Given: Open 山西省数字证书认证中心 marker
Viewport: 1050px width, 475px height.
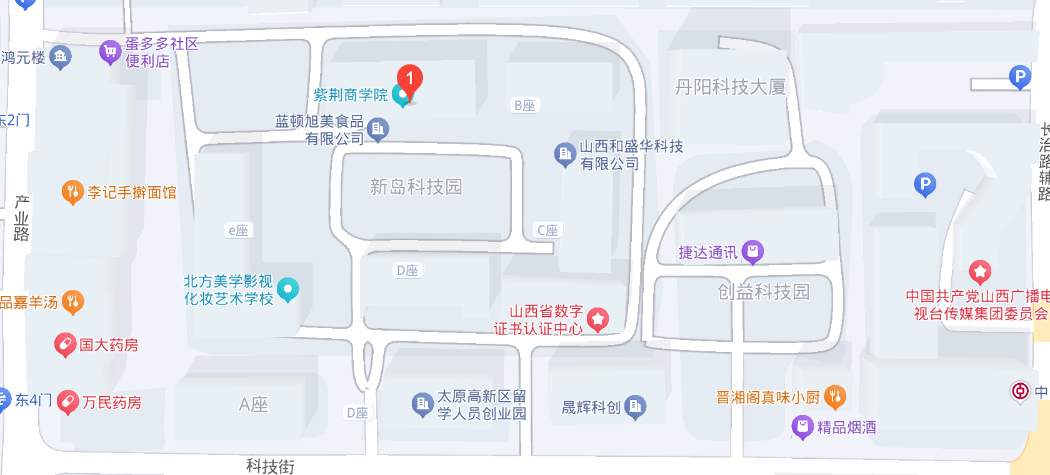Looking at the screenshot, I should tap(597, 319).
